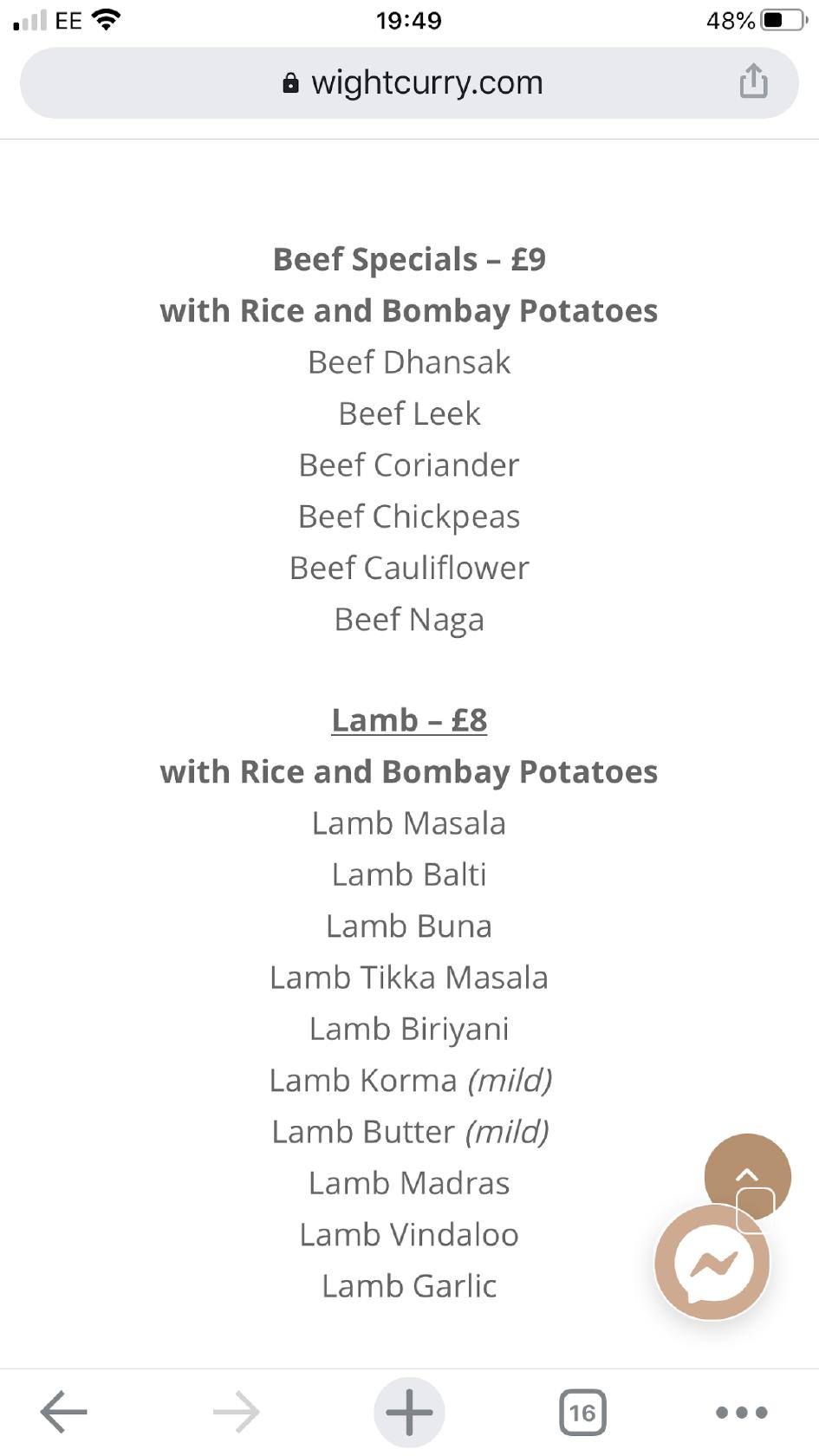Screen dimensions: 819x1456
Task: Tap the scroll-to-top arrow button
Action: tap(747, 1174)
